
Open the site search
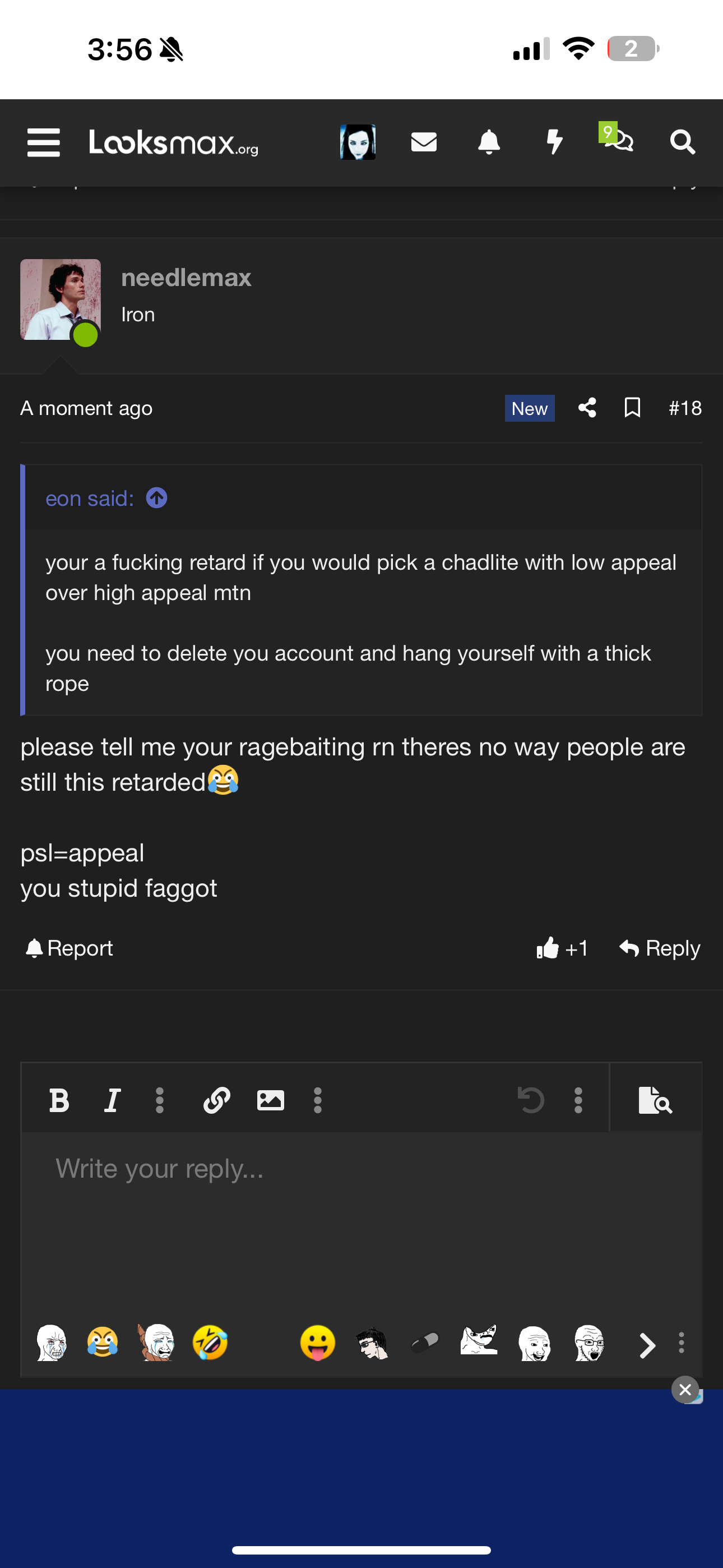(682, 142)
